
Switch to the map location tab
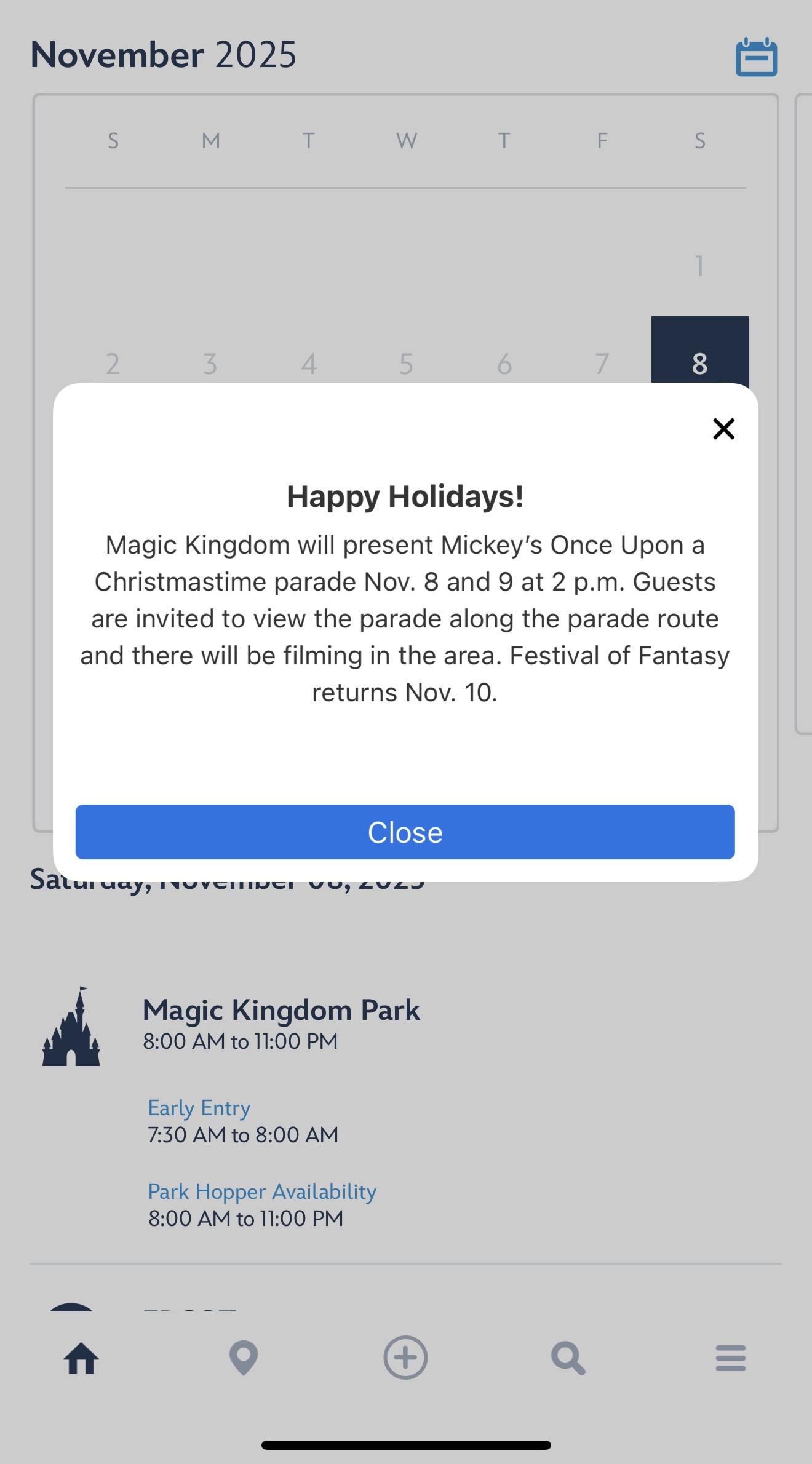click(x=244, y=1358)
